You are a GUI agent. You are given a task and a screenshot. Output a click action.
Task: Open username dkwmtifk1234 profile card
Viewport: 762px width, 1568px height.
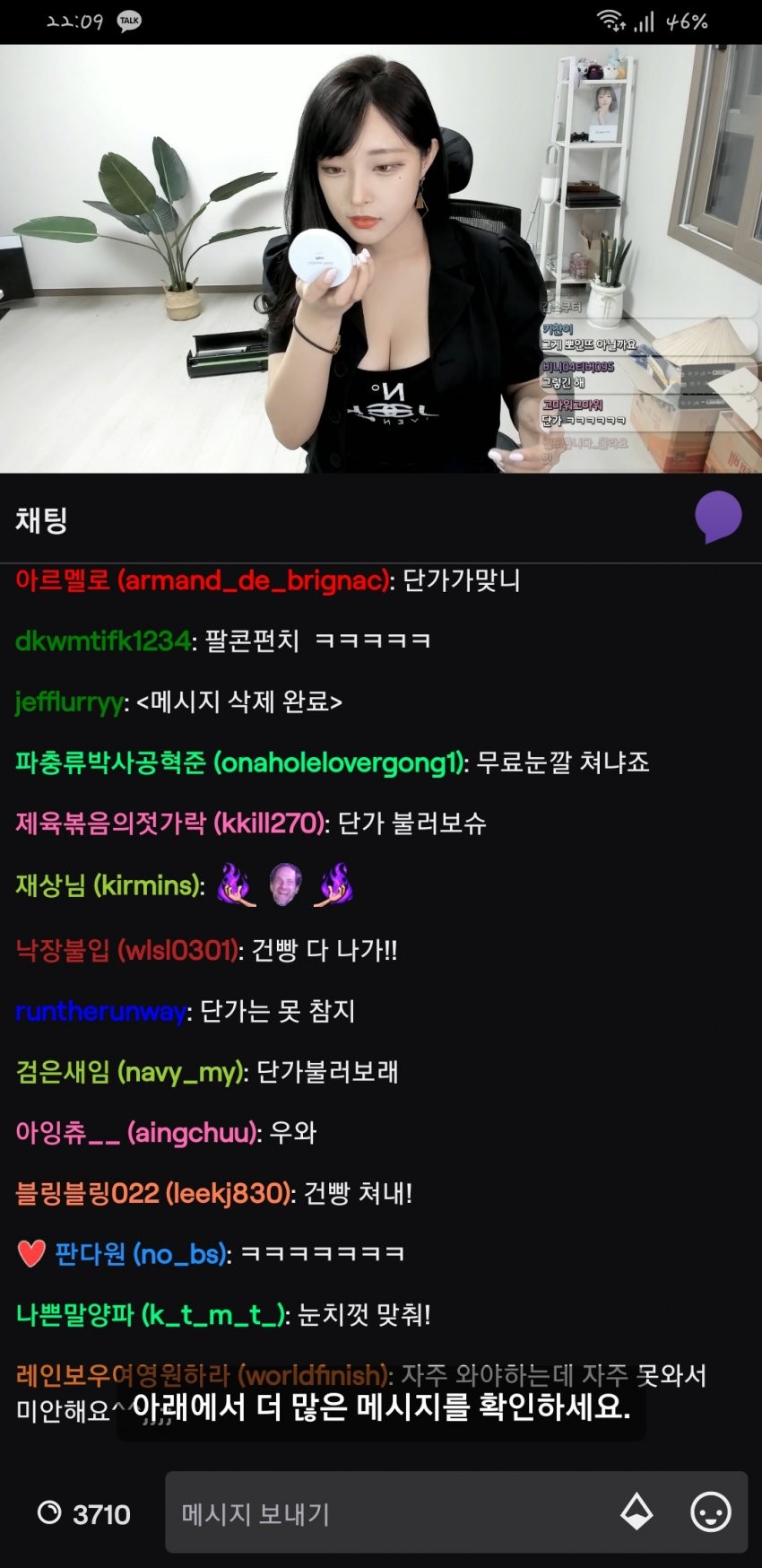pyautogui.click(x=102, y=641)
